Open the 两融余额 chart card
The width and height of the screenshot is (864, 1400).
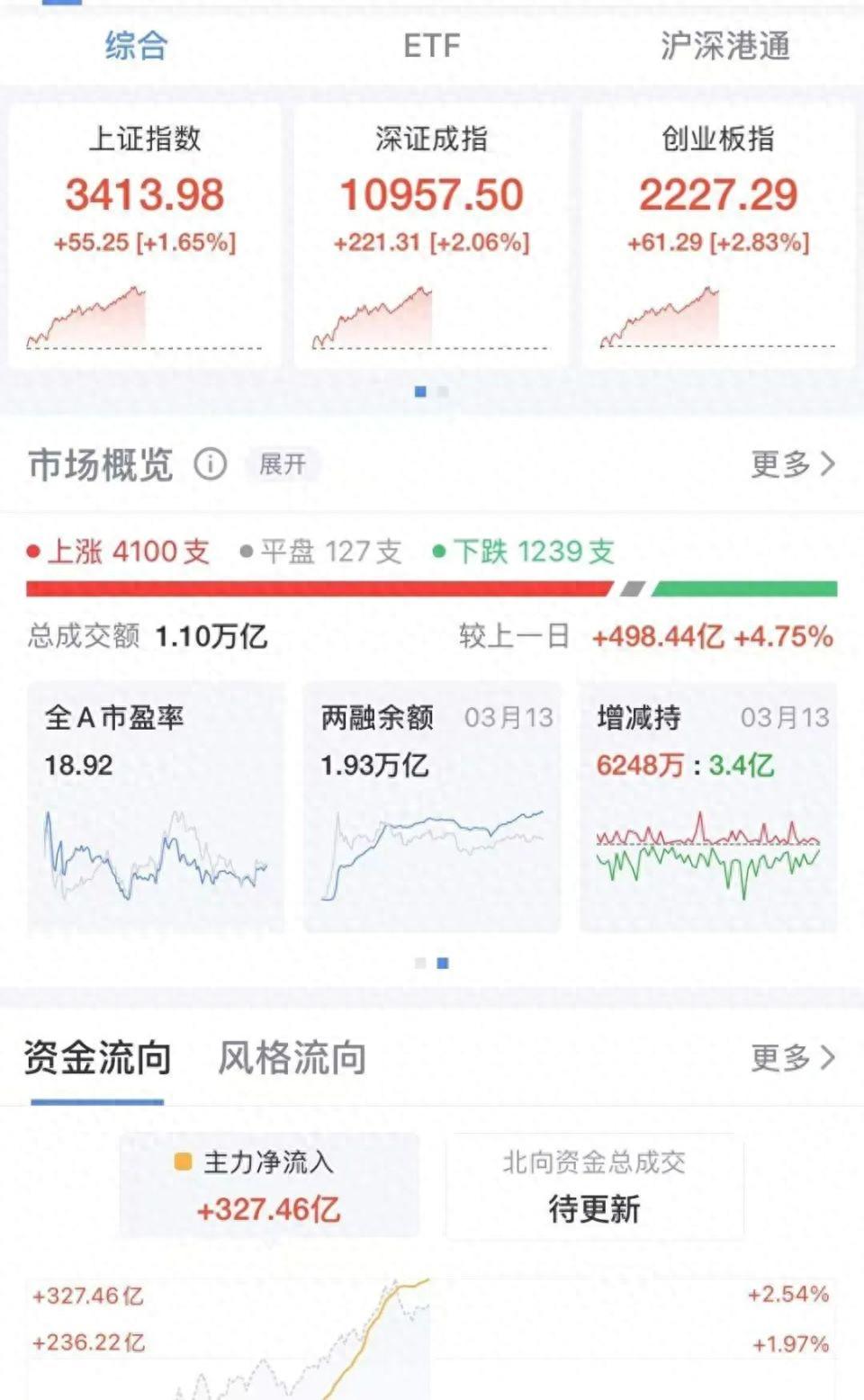pyautogui.click(x=432, y=807)
